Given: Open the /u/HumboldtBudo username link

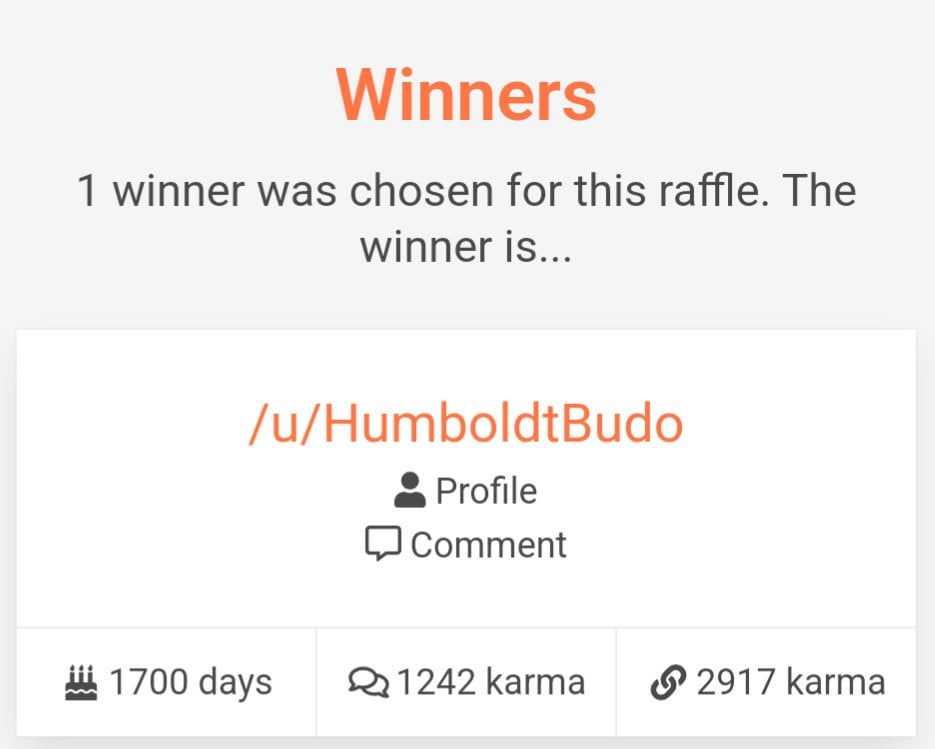Looking at the screenshot, I should [466, 425].
